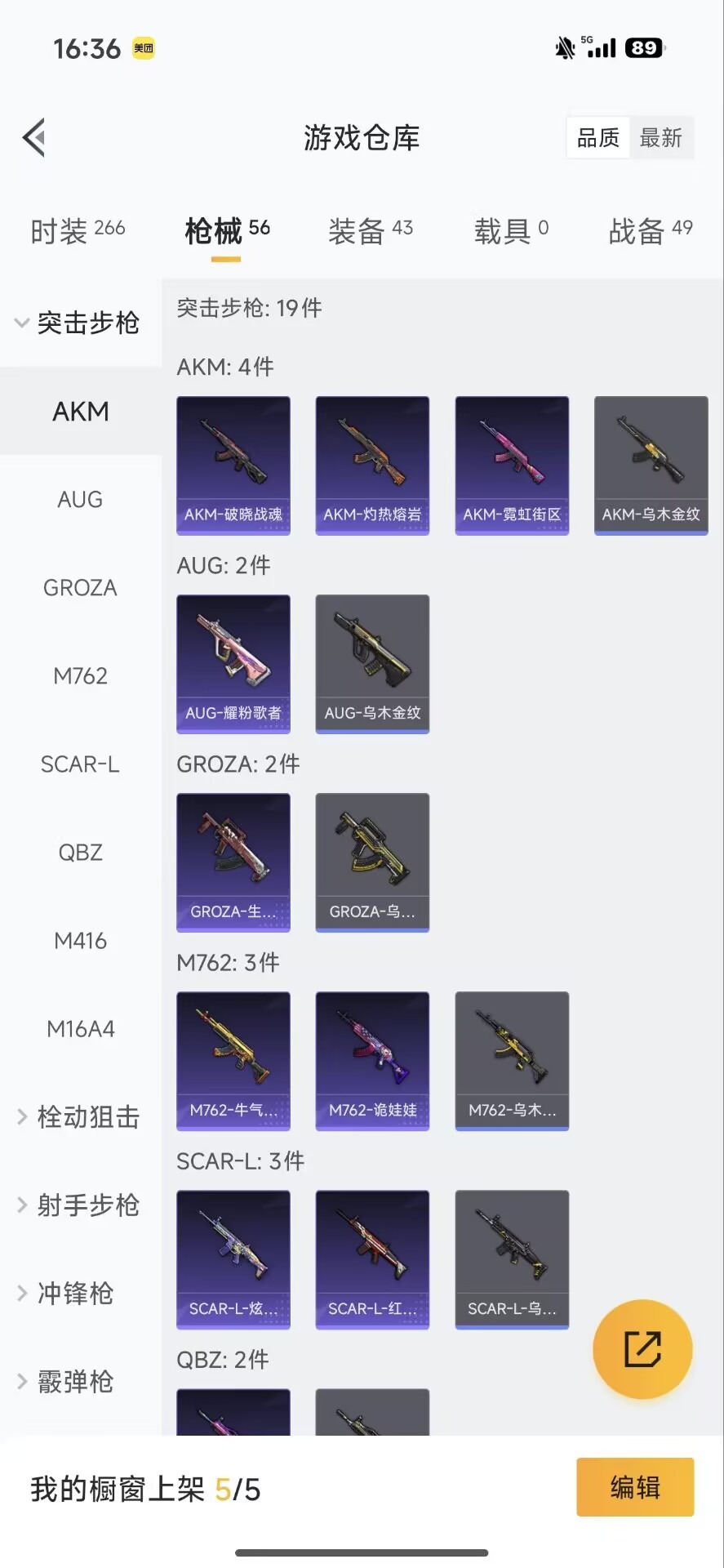Screen dimensions: 724x1568
Task: Open the SCAR-L-乌木金纹 skin
Action: 511,1259
